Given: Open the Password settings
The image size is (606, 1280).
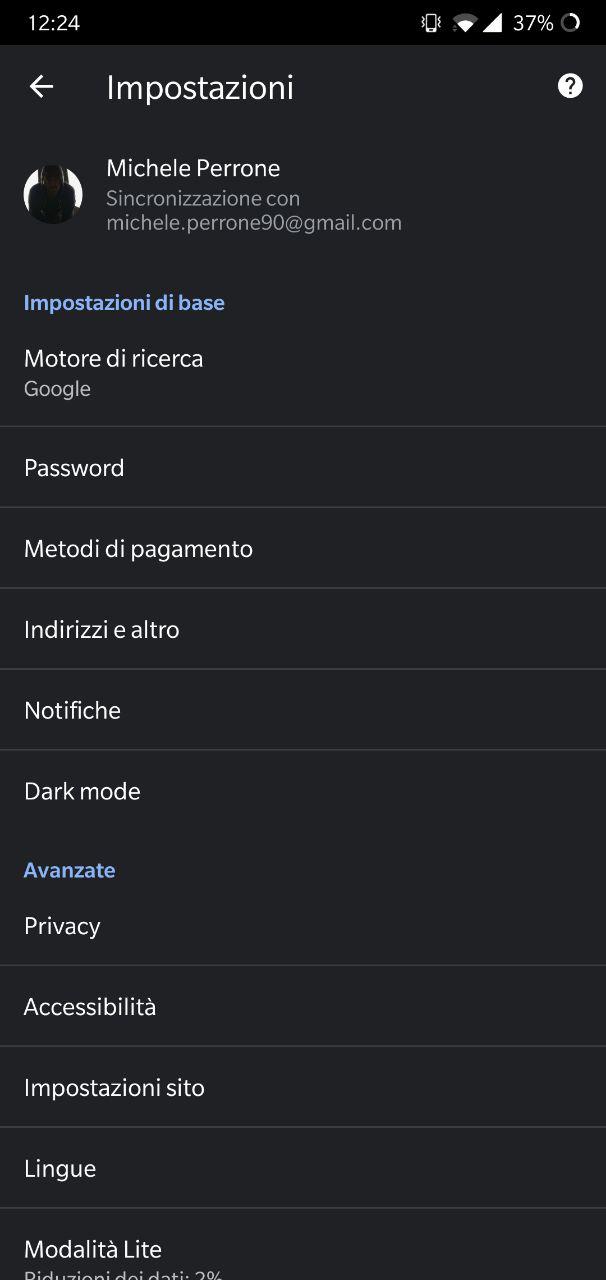Looking at the screenshot, I should [303, 468].
